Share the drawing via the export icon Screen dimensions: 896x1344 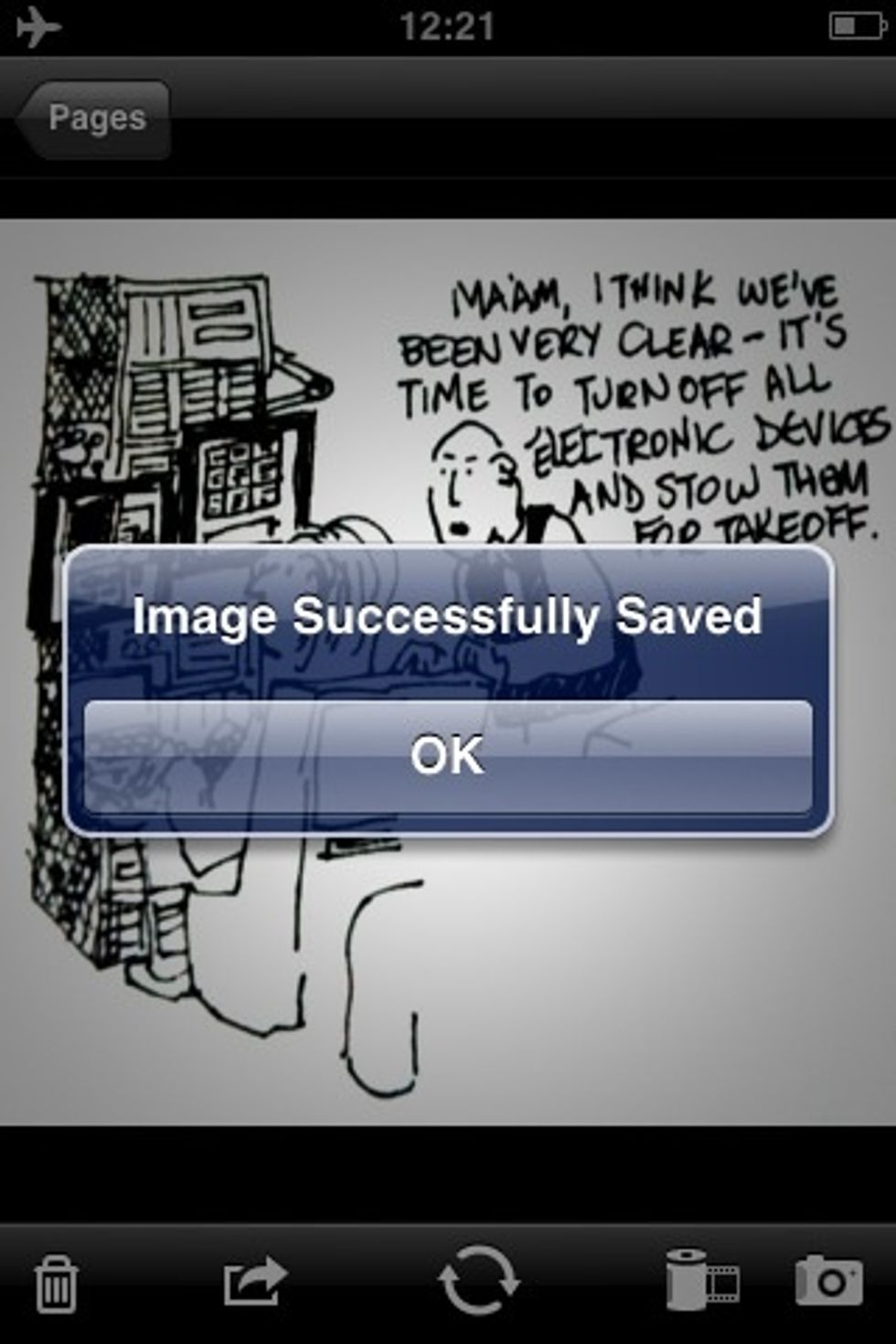click(255, 1280)
